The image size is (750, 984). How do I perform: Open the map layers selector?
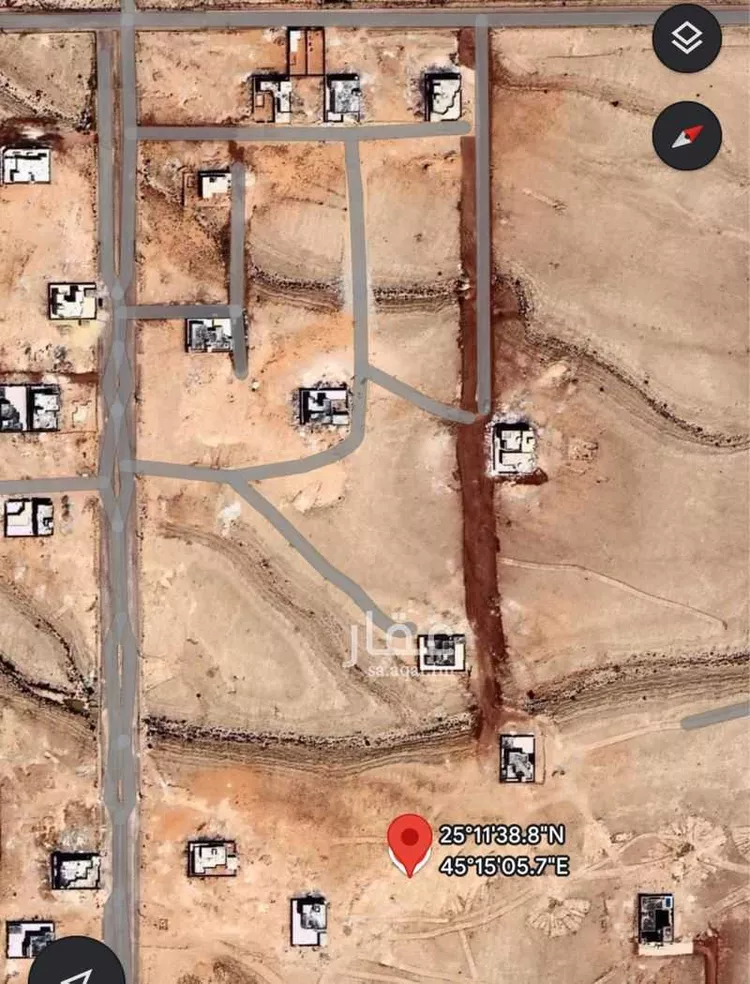click(x=687, y=39)
